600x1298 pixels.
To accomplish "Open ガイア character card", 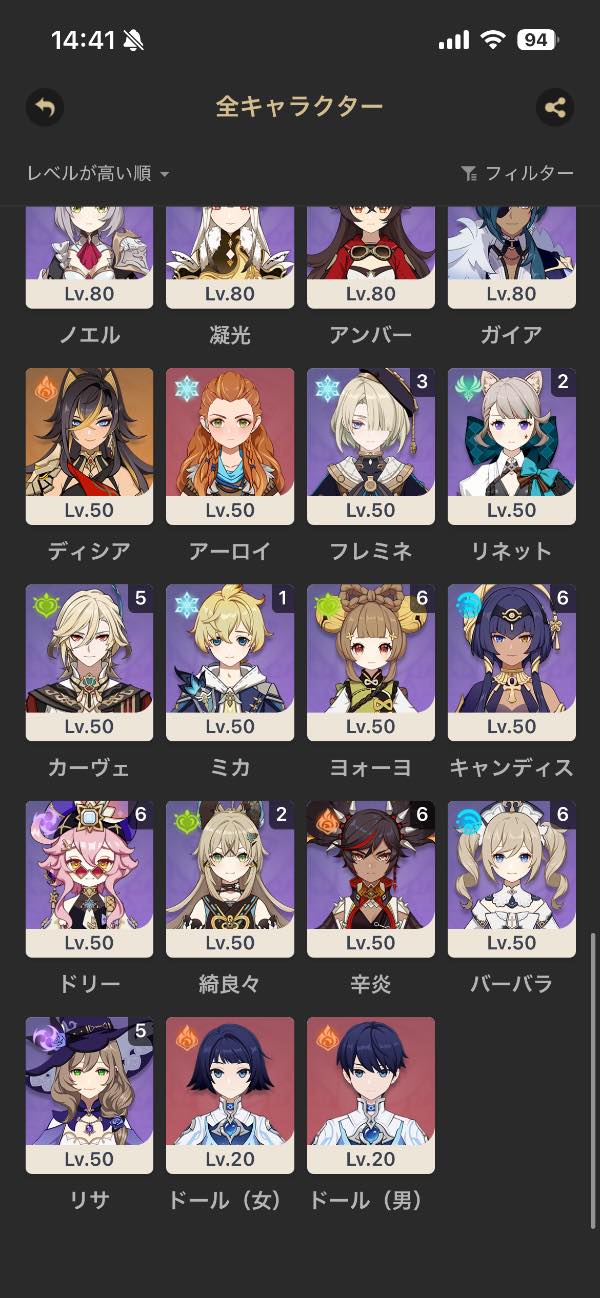I will 512,258.
